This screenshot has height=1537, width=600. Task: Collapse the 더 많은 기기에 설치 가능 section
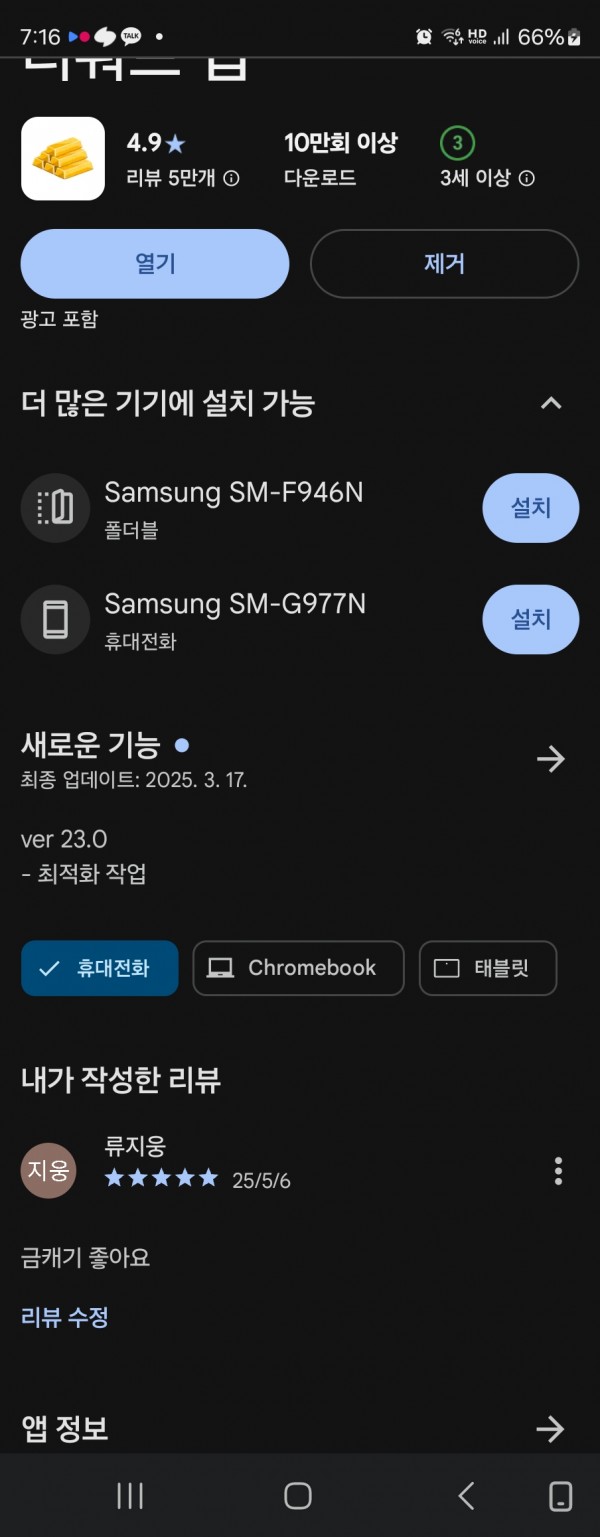click(x=551, y=404)
